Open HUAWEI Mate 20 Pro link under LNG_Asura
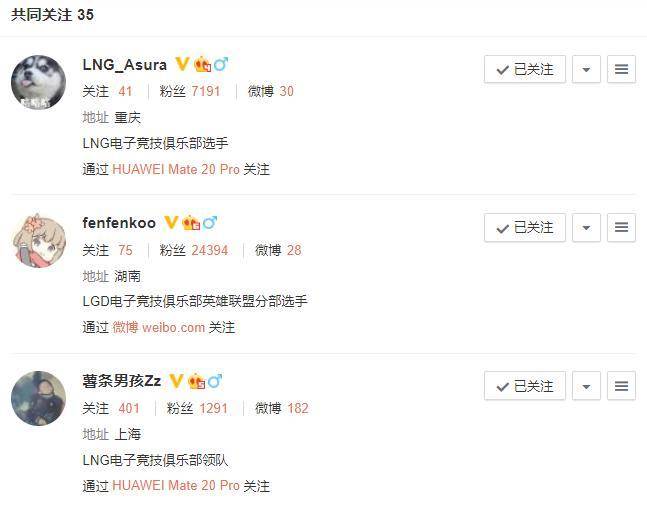647x510 pixels. click(x=176, y=169)
